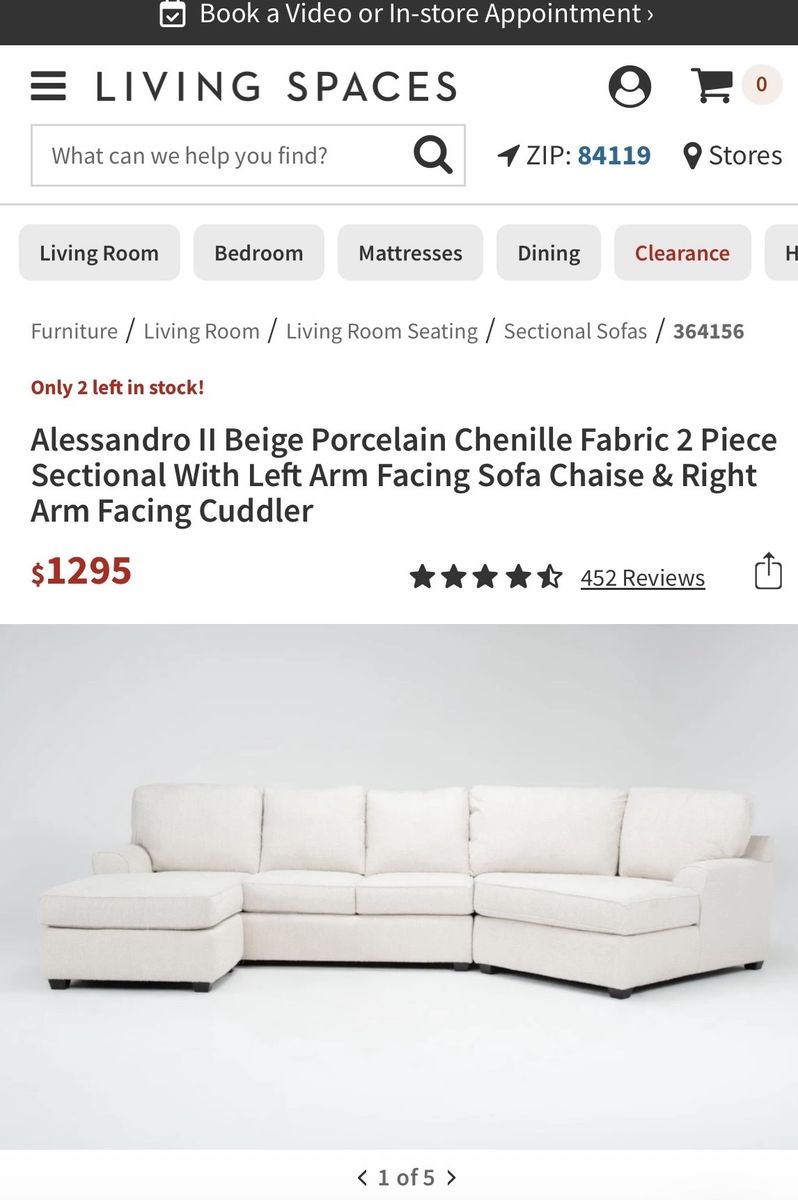Share this sectional product
Viewport: 798px width, 1200px height.
pos(767,571)
